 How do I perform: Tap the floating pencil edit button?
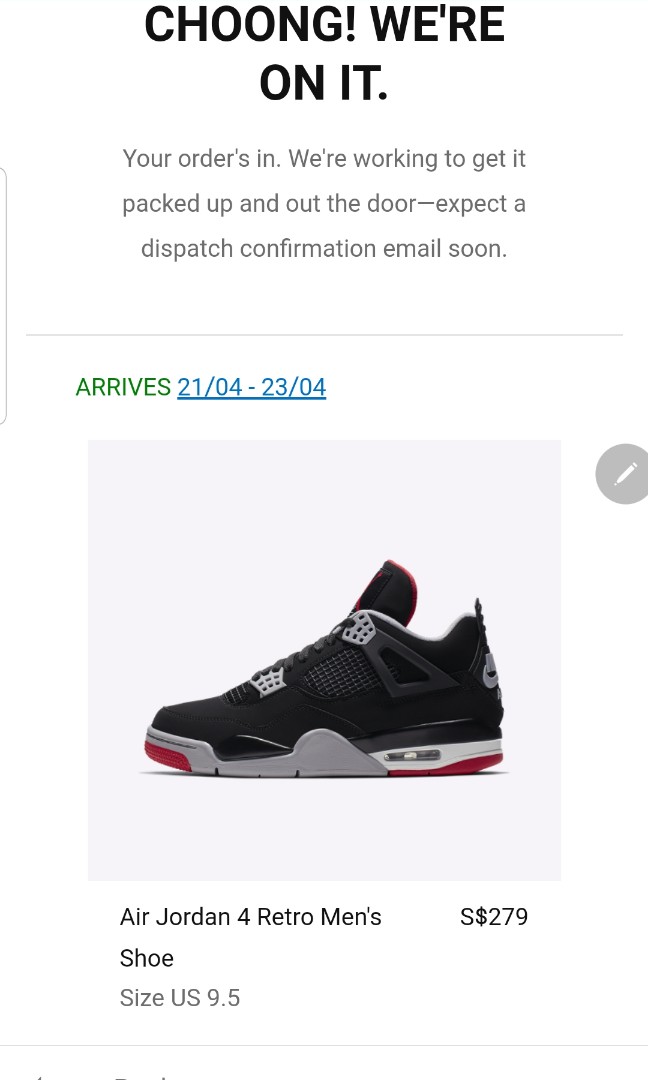(x=623, y=474)
